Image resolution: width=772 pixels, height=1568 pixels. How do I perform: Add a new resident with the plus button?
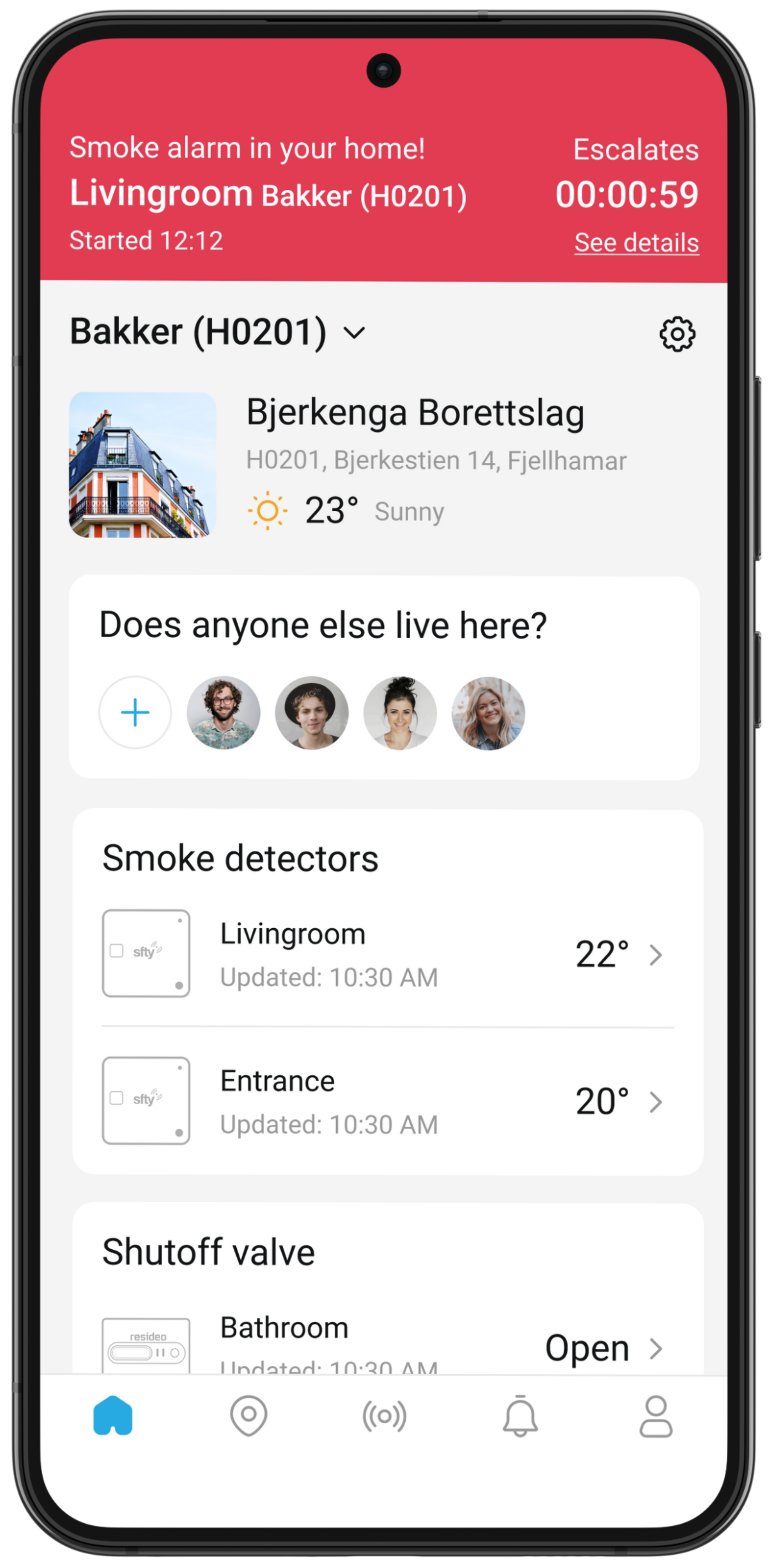click(135, 712)
